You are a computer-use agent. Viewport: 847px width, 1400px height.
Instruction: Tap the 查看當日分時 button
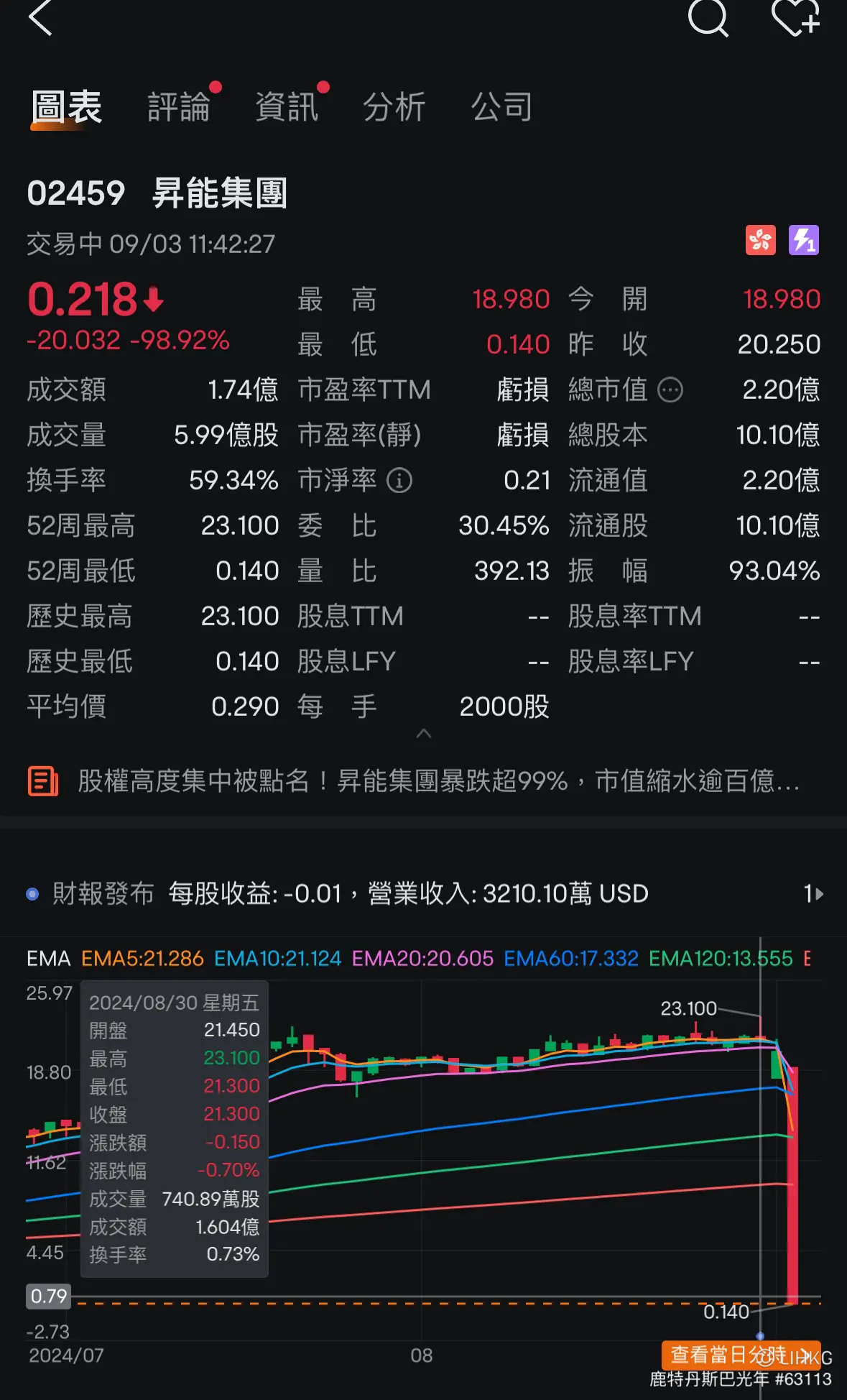click(x=741, y=1355)
